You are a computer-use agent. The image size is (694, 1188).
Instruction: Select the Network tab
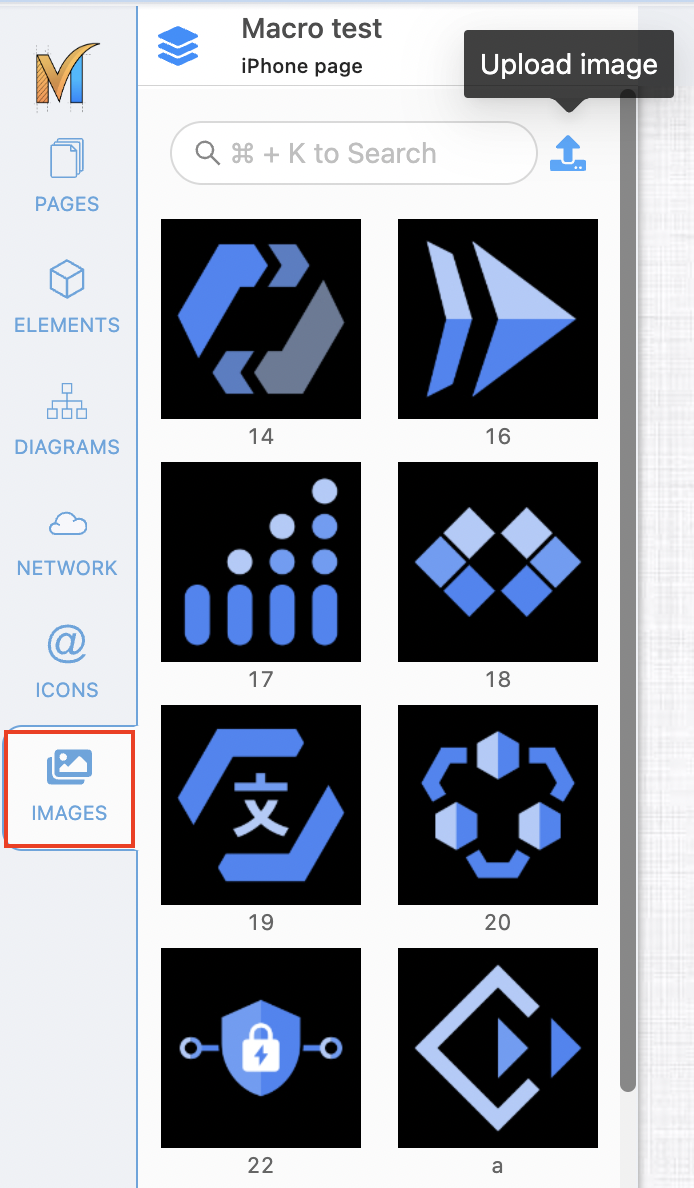click(67, 541)
